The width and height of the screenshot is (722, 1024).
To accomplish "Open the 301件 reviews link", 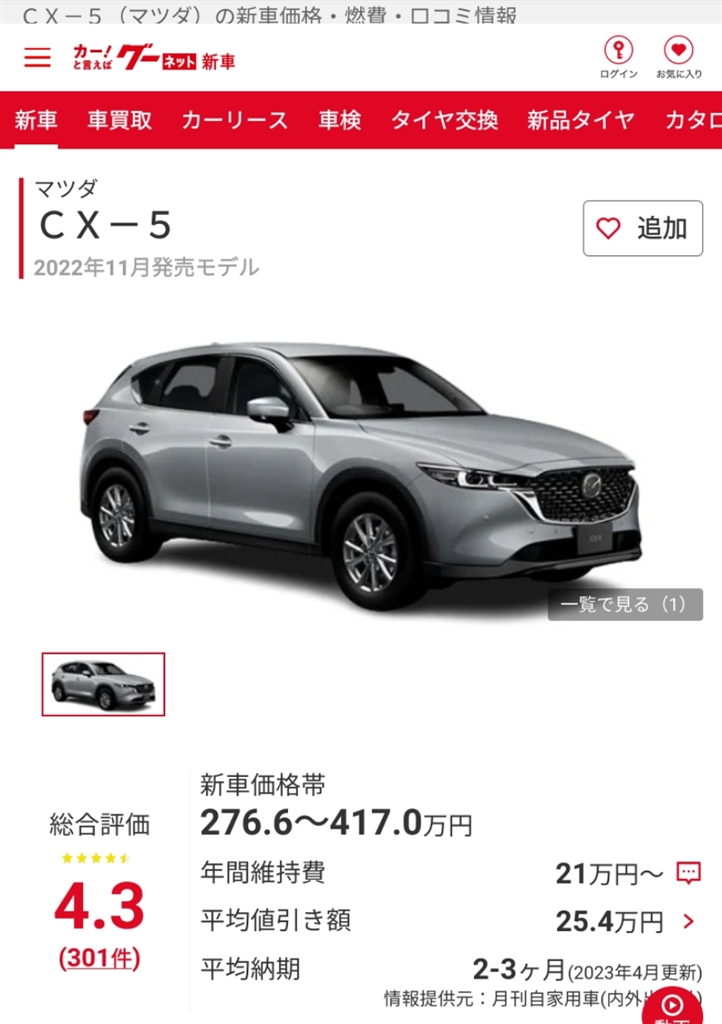I will [x=99, y=959].
